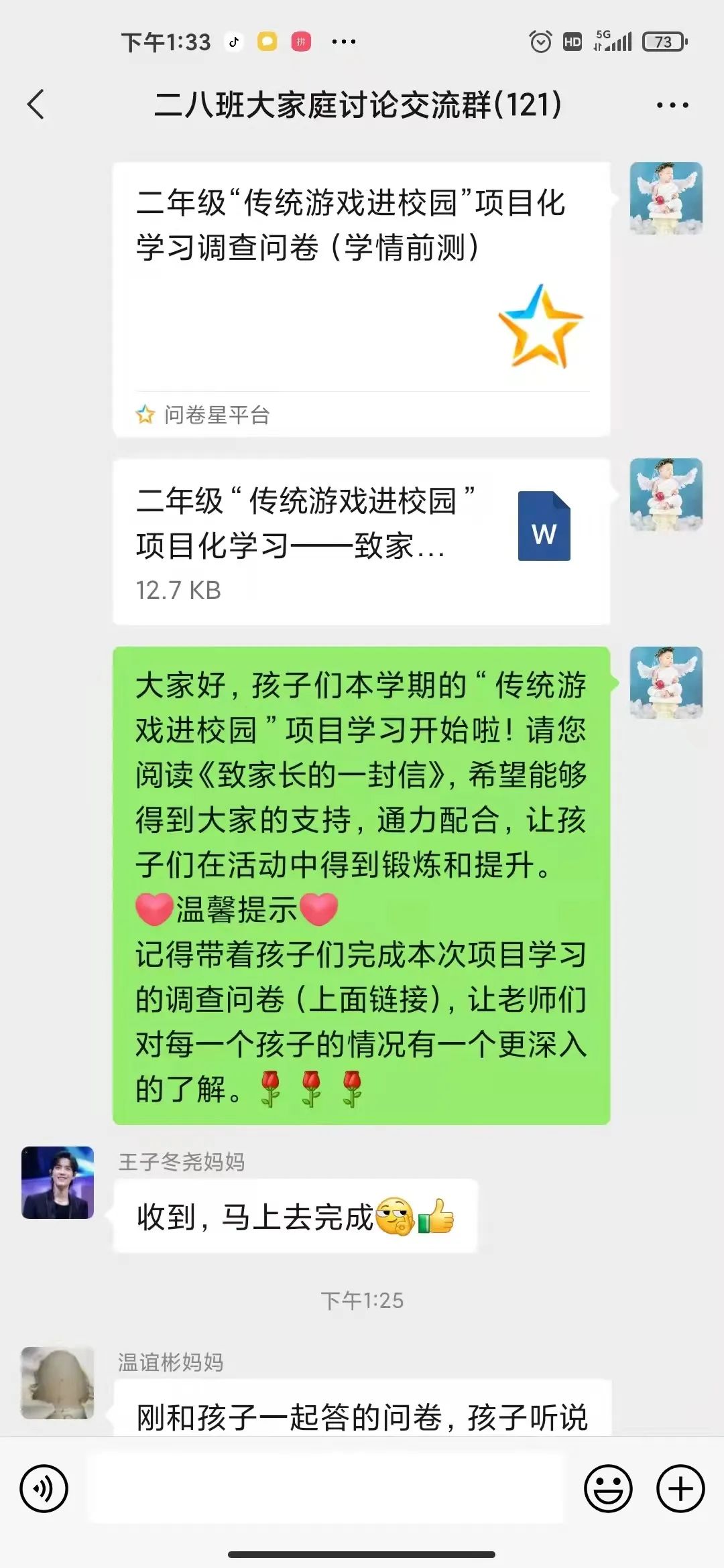View 王子冬尧妈妈's profile avatar
Screen dimensions: 724x1568
click(58, 1183)
